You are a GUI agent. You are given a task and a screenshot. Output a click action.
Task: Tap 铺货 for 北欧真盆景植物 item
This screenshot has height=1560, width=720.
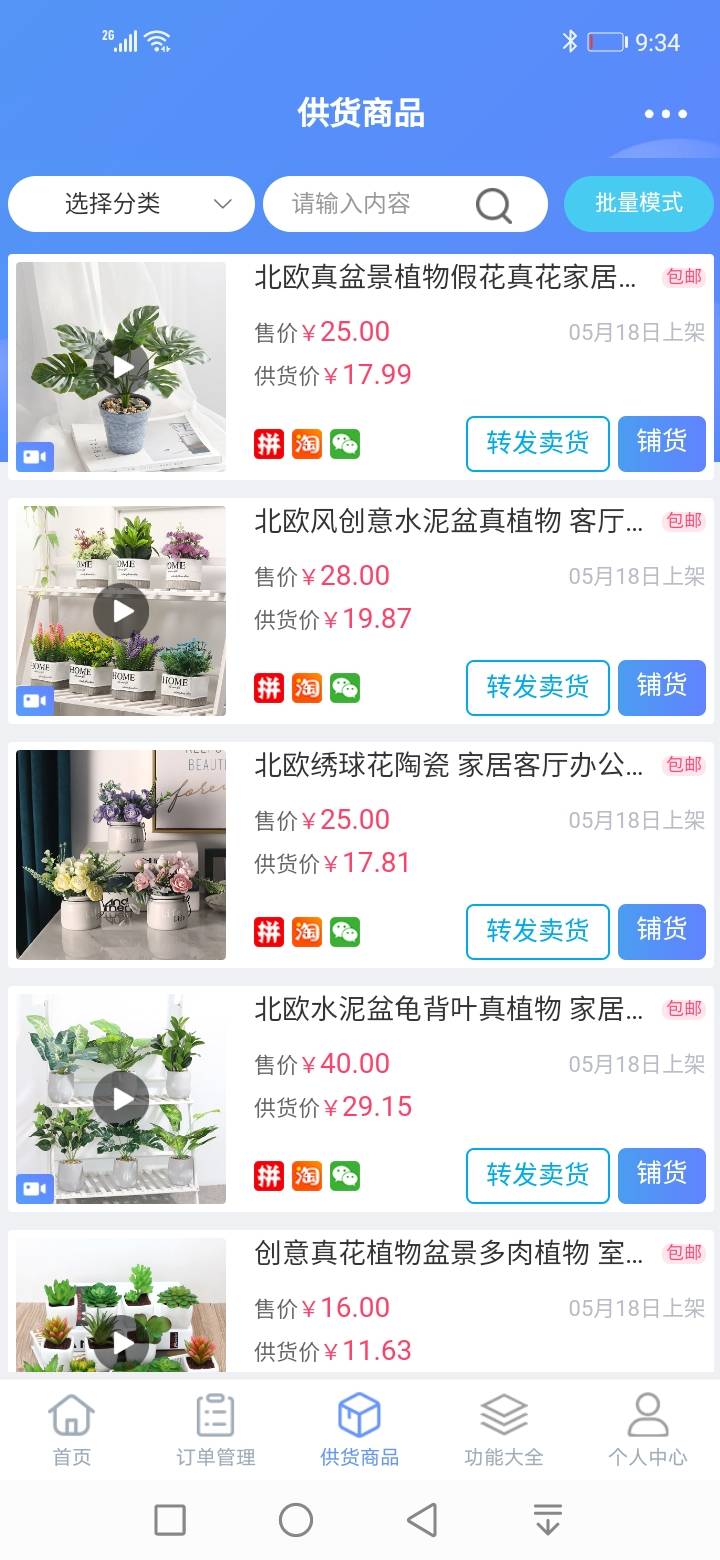tap(661, 443)
